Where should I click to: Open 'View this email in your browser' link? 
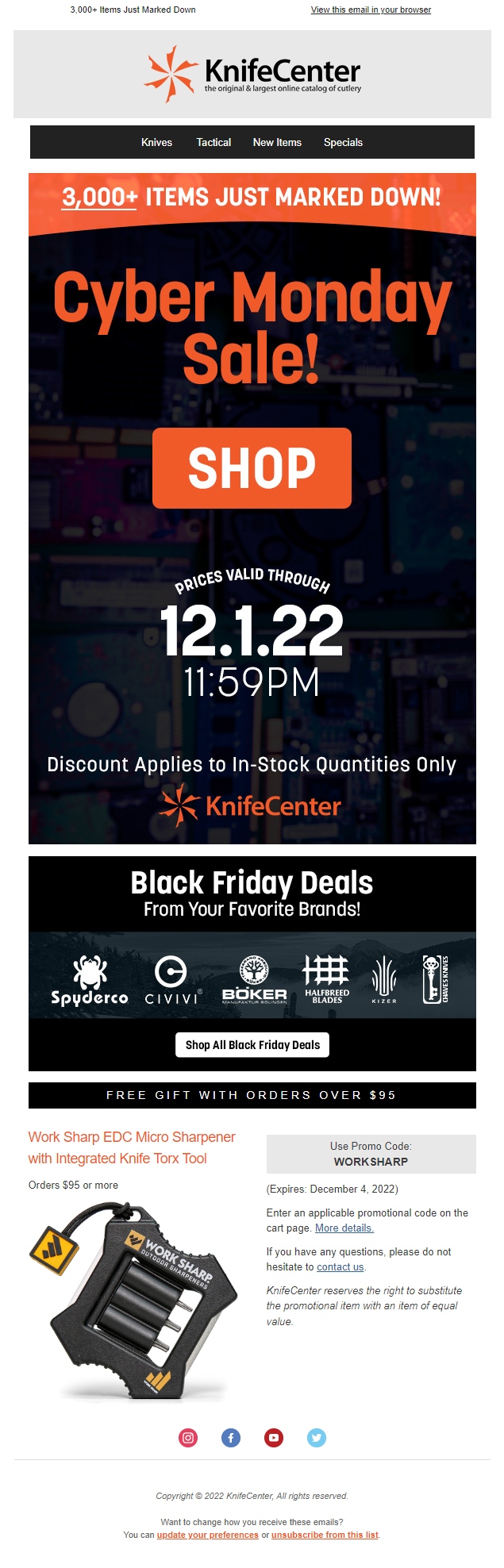371,10
